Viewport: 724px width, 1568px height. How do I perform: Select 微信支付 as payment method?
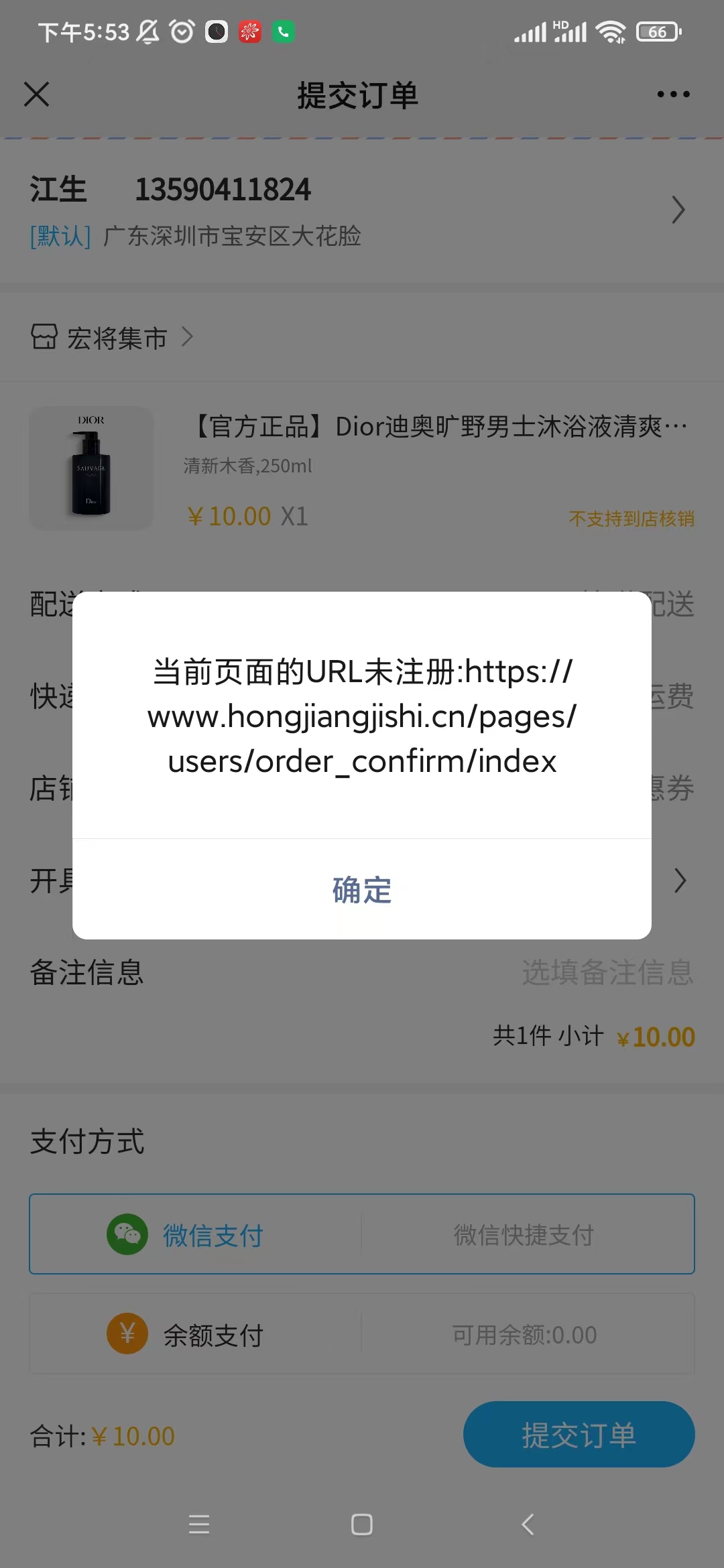coord(194,1234)
